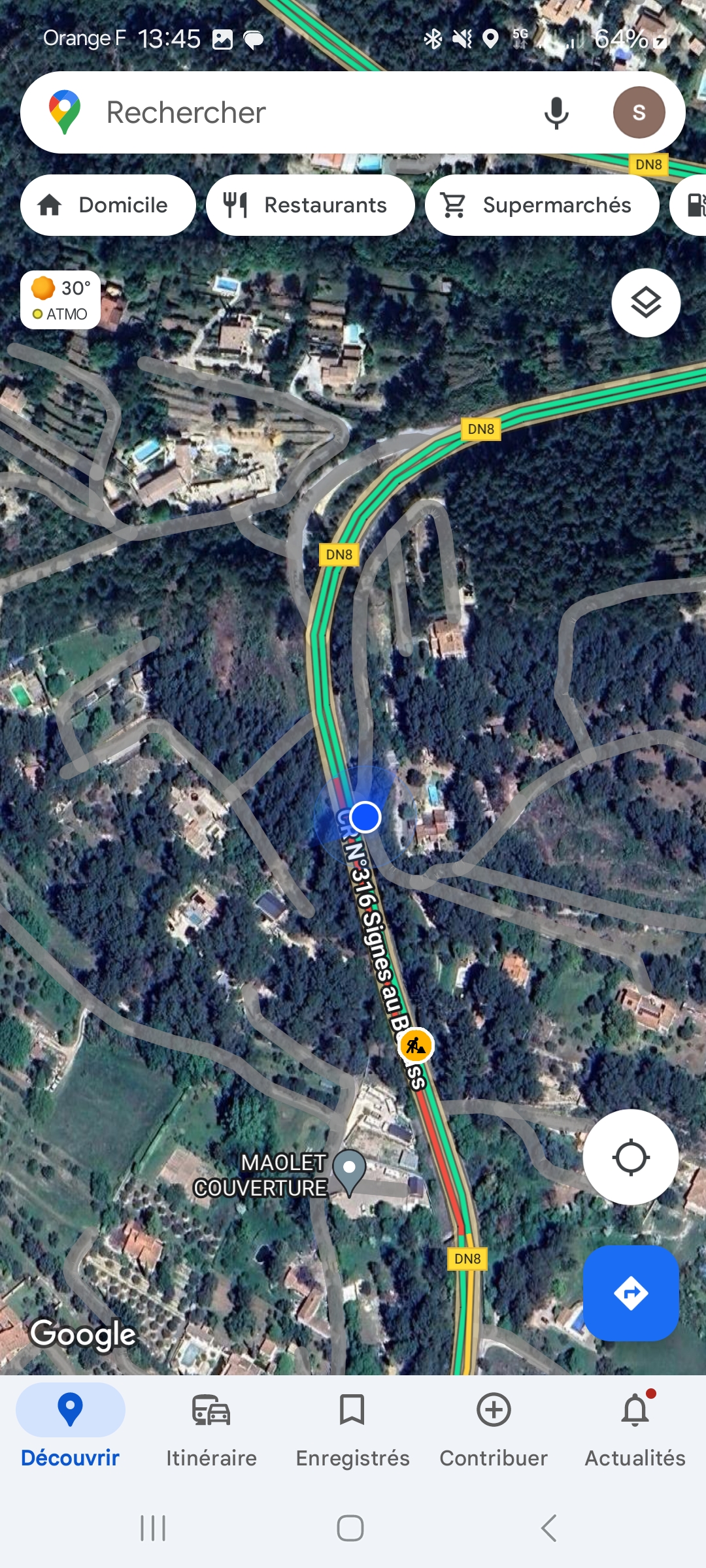Open directions with the blue arrow button
Screen dimensions: 706x1568
(630, 1293)
